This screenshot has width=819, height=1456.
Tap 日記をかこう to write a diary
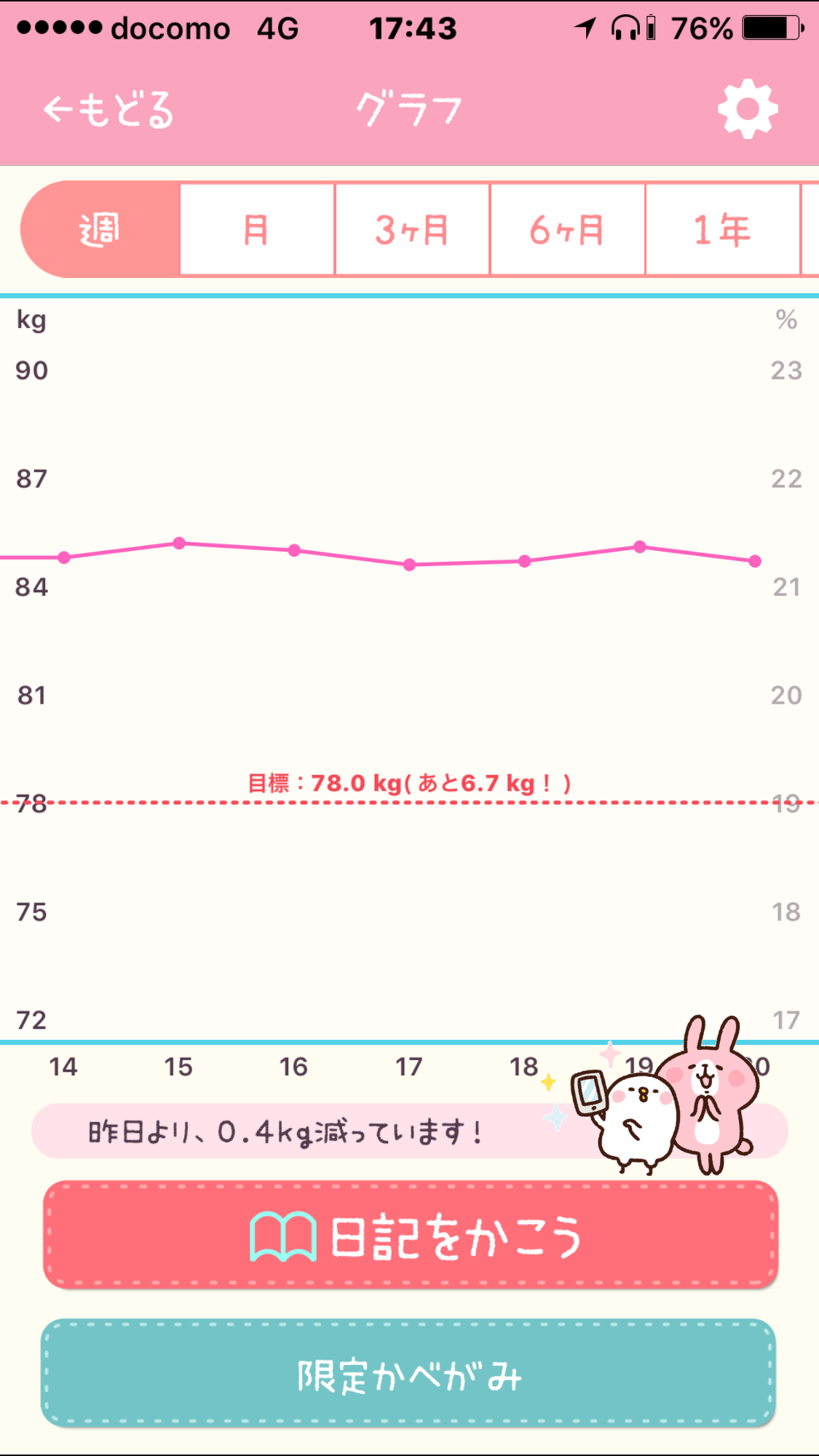411,1236
